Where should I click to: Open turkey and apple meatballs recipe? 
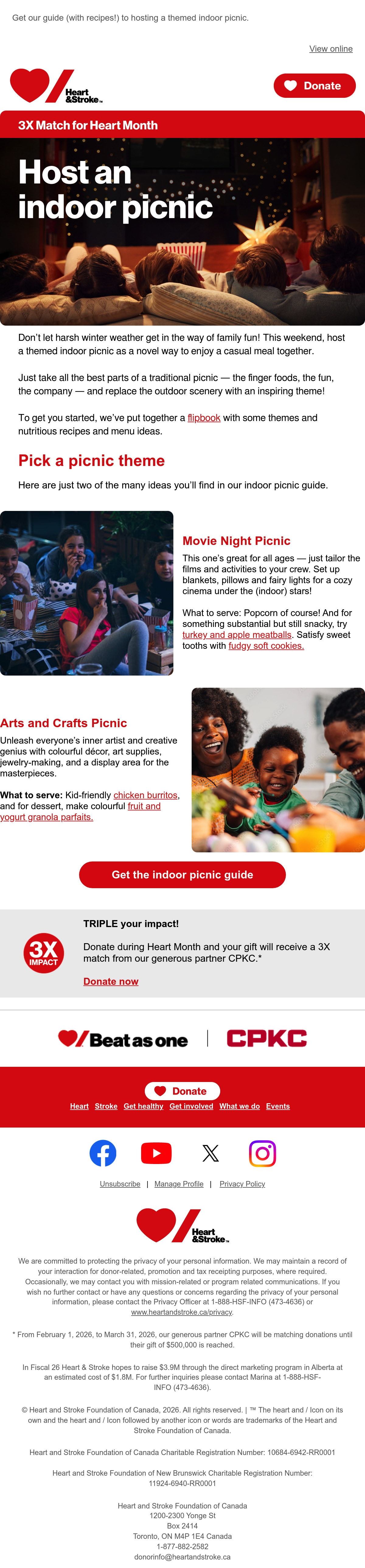237,635
